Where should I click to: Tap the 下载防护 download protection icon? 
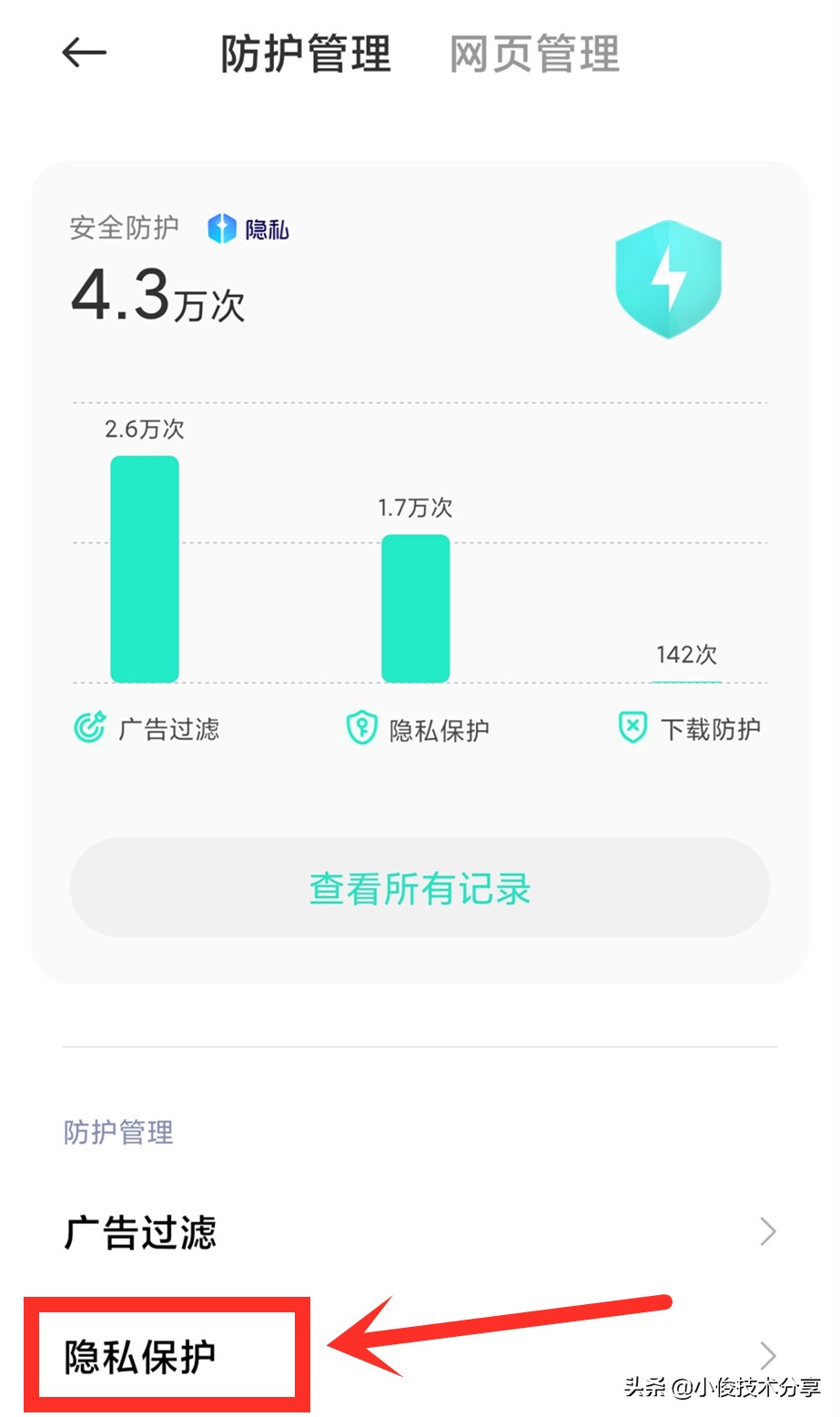pos(632,728)
